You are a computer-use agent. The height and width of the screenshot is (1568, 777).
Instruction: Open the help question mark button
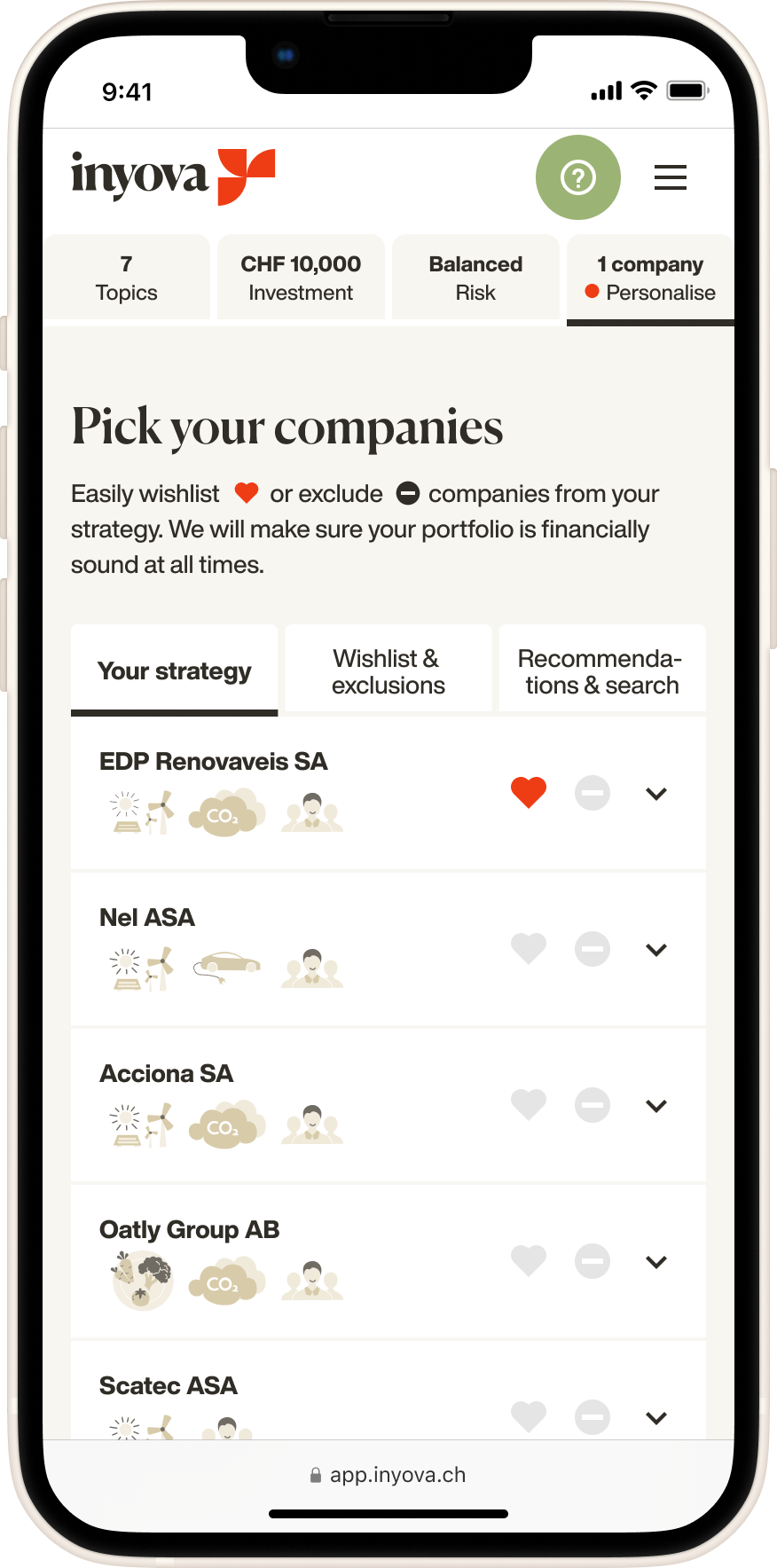(577, 177)
